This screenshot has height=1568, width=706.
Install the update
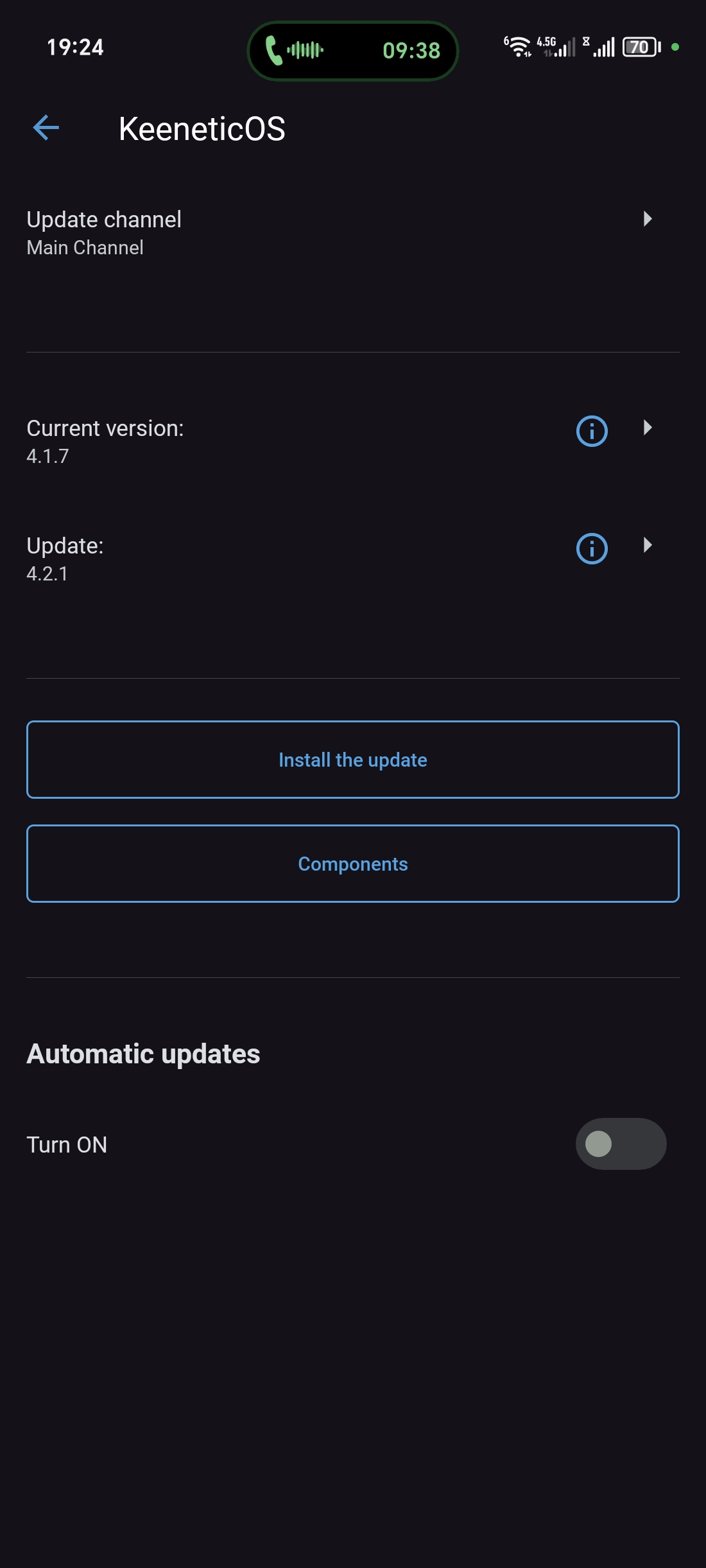353,760
